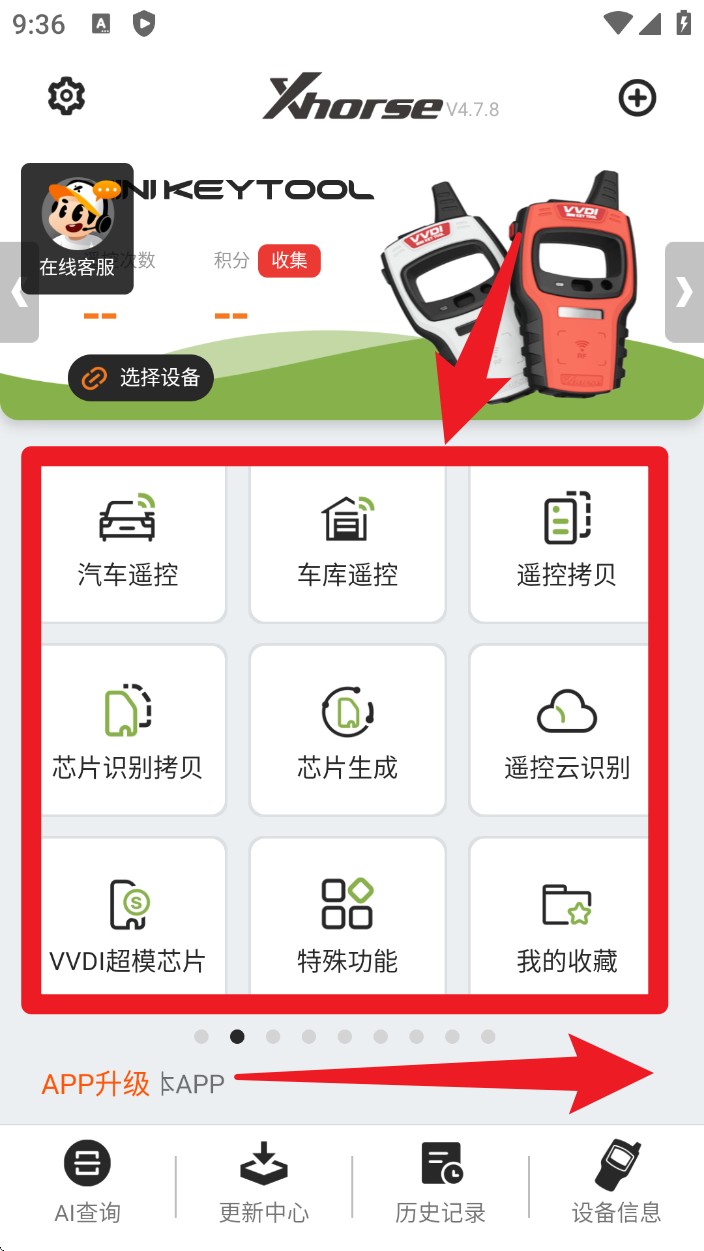
Task: Switch to the 更新中心 tab
Action: pyautogui.click(x=264, y=1185)
